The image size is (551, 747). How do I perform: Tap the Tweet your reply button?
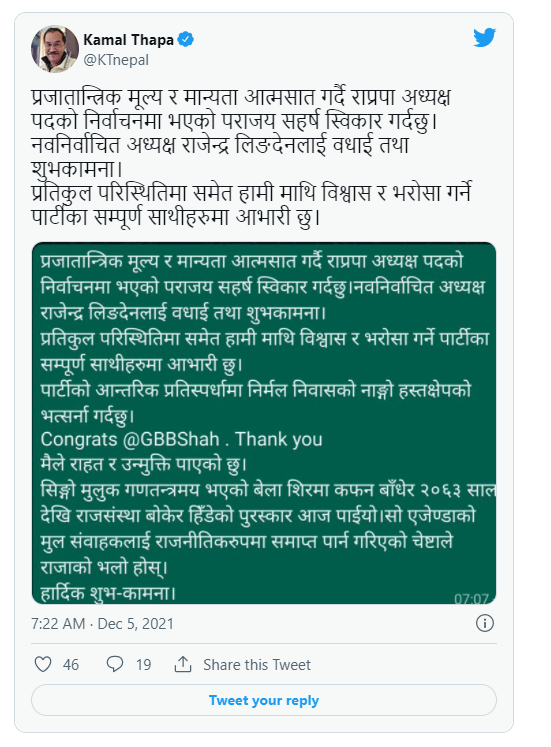pyautogui.click(x=264, y=700)
